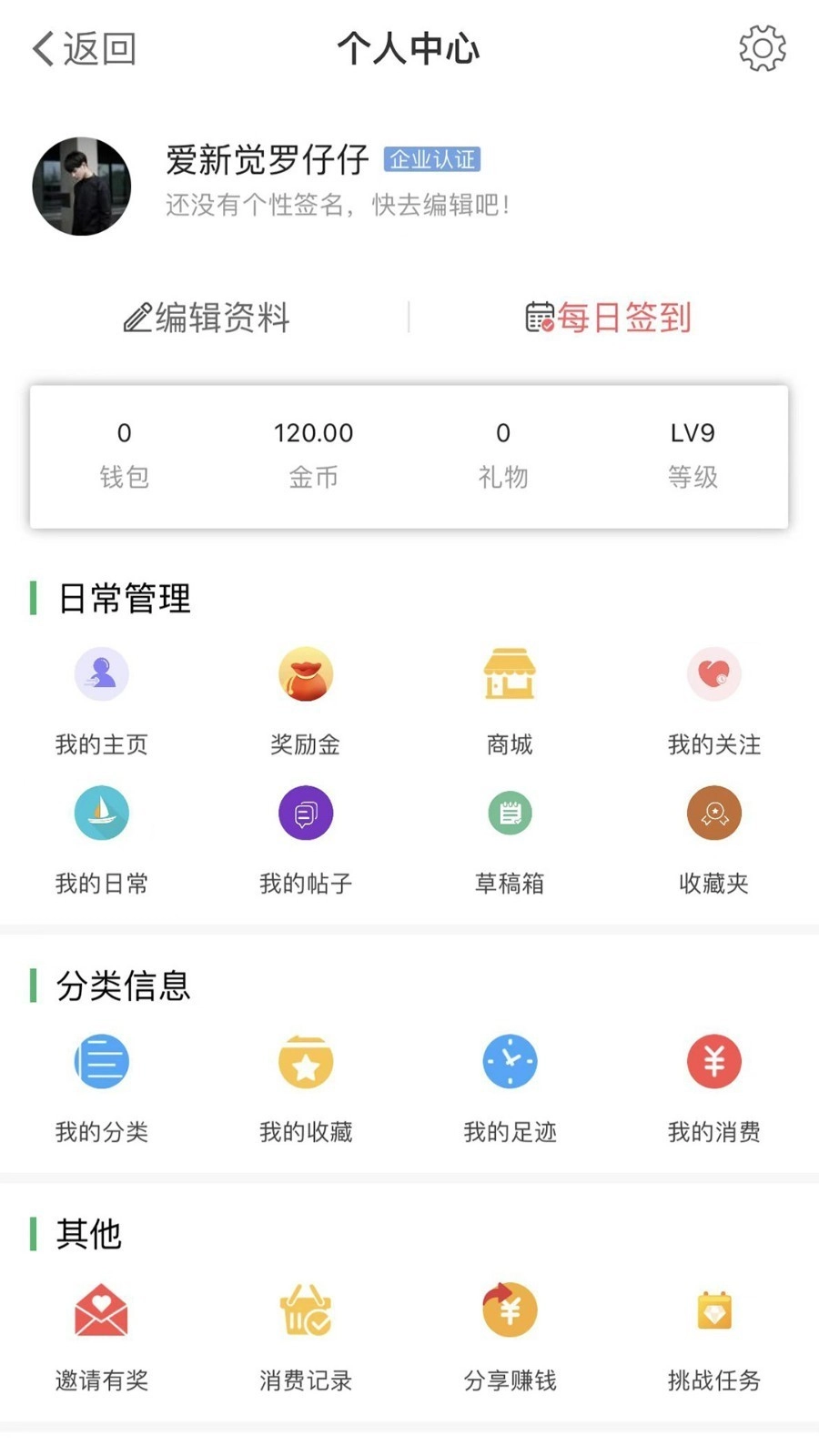Open the 收藏夹 favorites folder
This screenshot has width=819, height=1456.
point(714,812)
